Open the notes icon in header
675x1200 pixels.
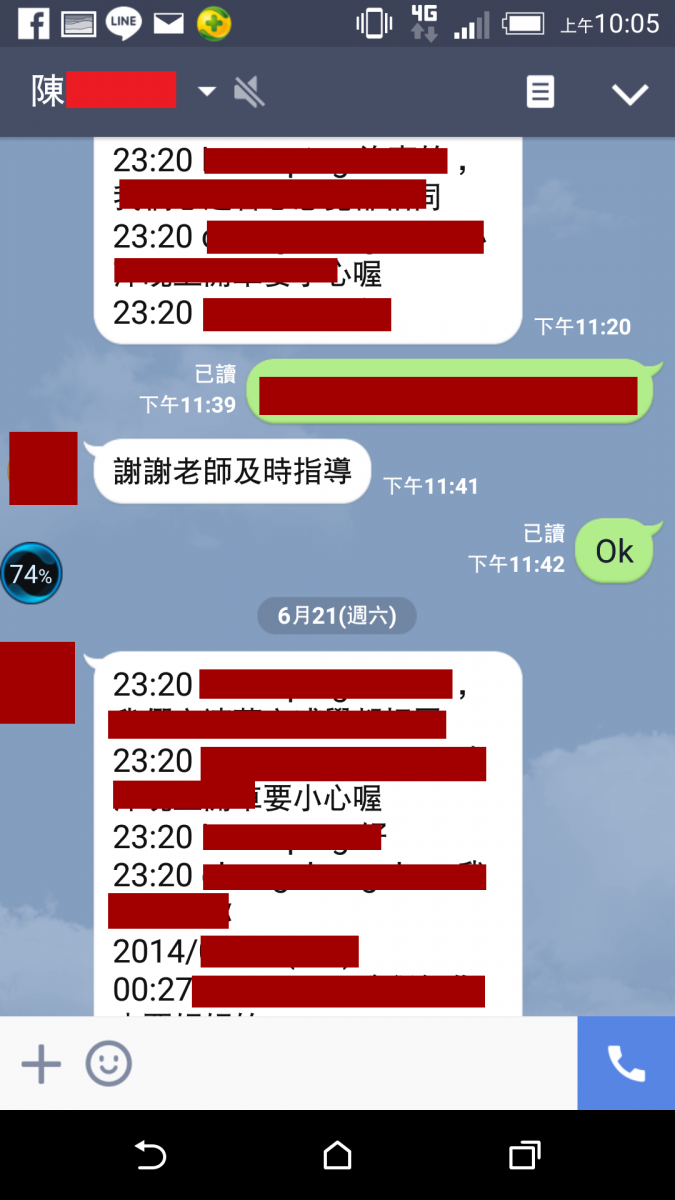540,93
